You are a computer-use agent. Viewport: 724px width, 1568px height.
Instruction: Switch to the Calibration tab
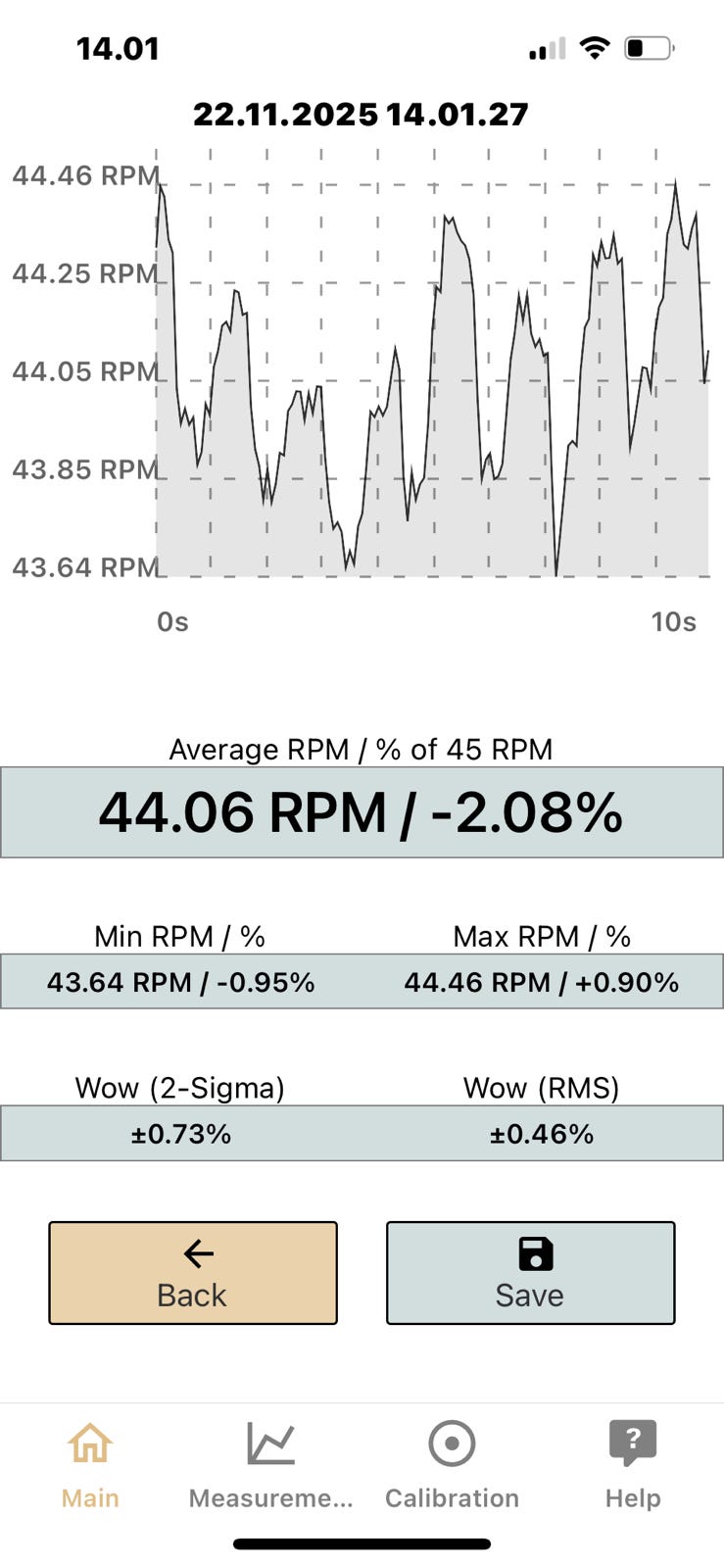[452, 1466]
